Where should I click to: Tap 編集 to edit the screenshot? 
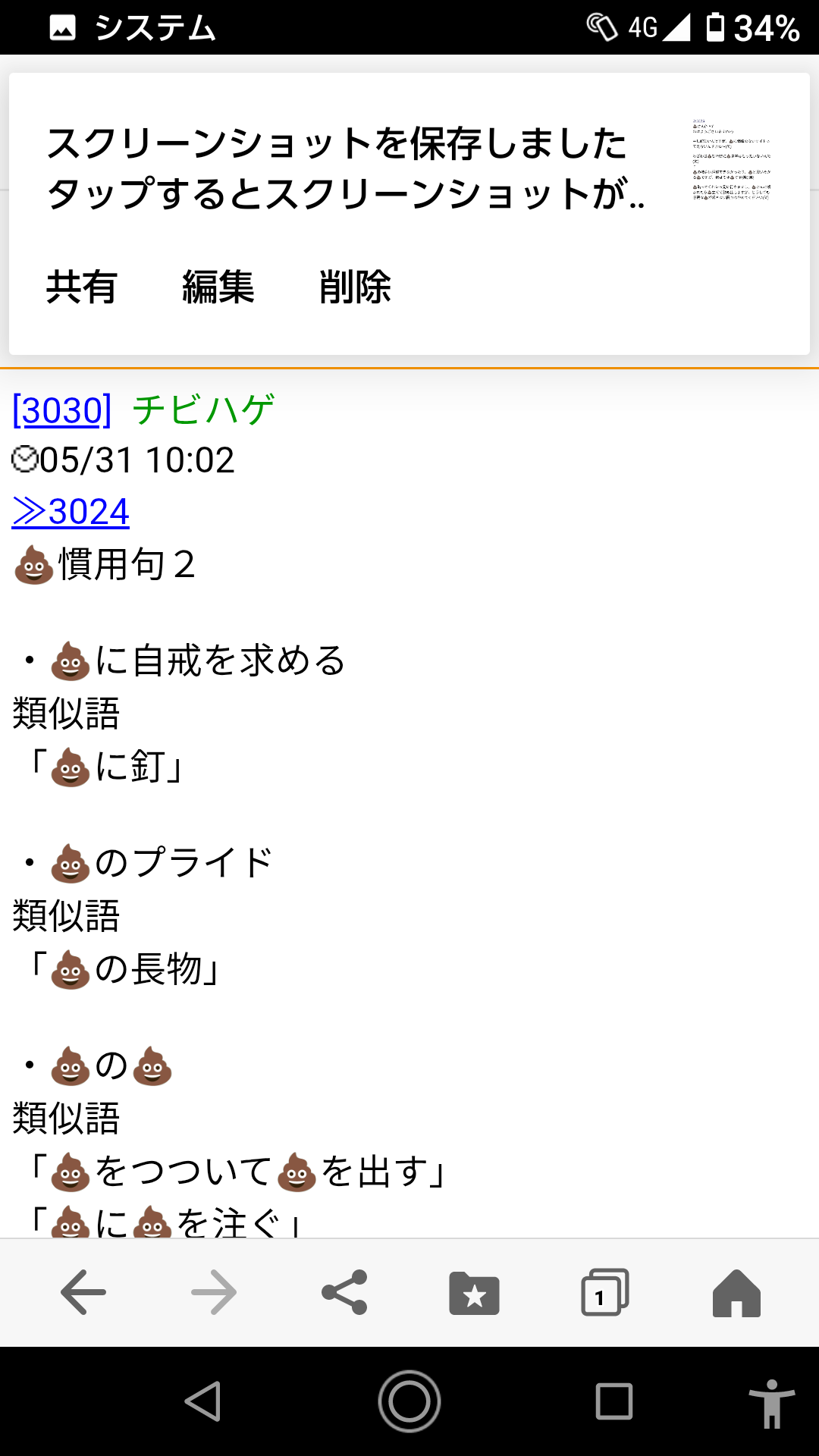tap(218, 287)
